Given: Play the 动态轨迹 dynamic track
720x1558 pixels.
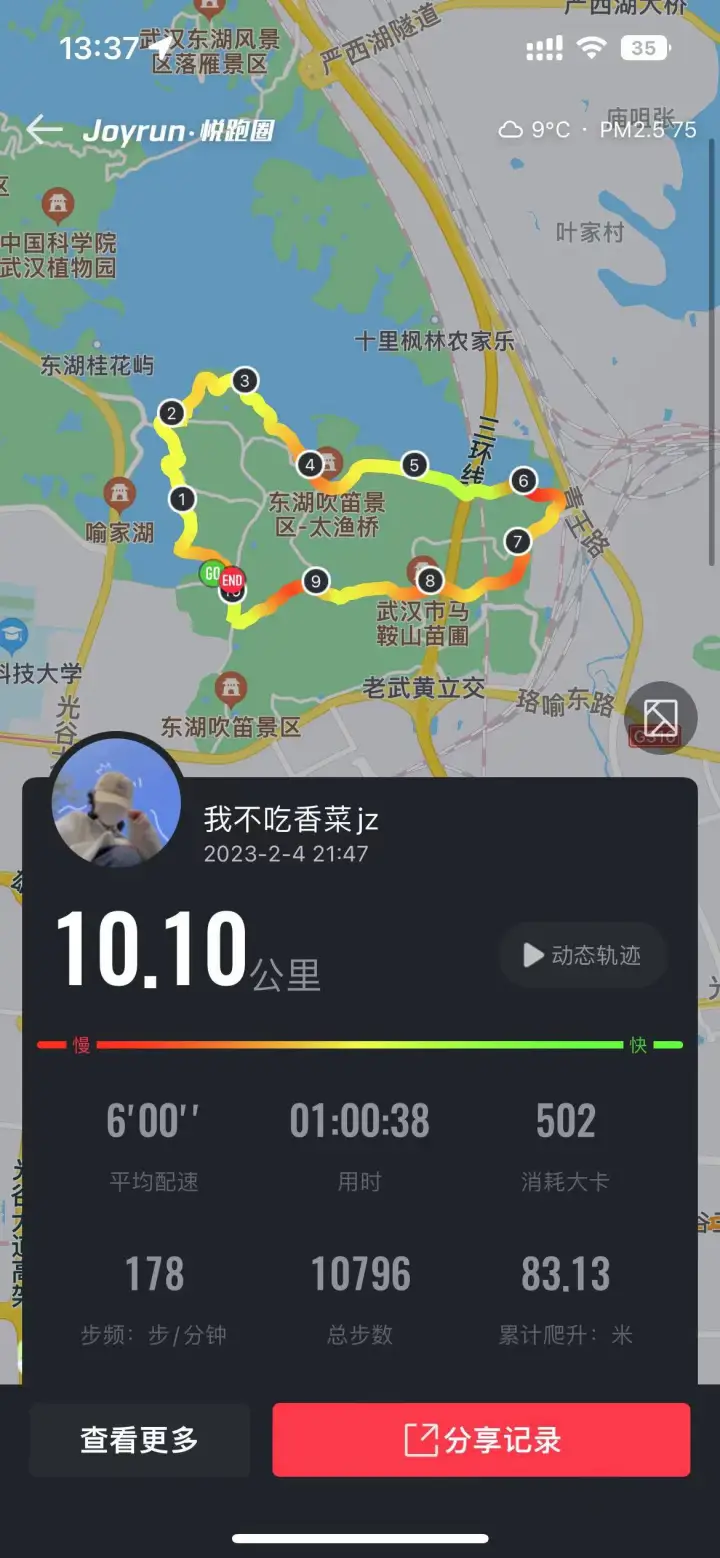Looking at the screenshot, I should (x=583, y=955).
